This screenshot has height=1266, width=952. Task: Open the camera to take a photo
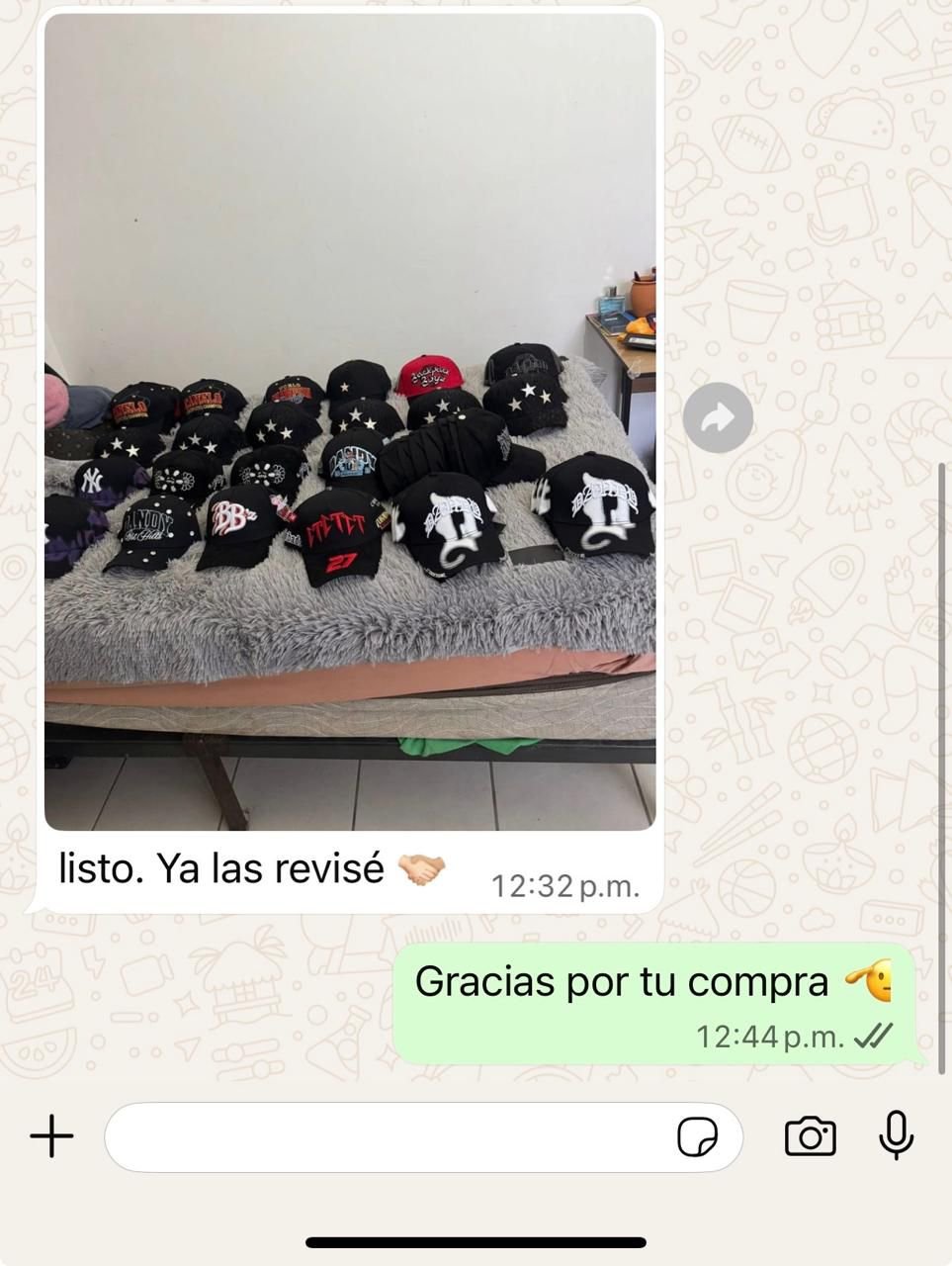(810, 1136)
